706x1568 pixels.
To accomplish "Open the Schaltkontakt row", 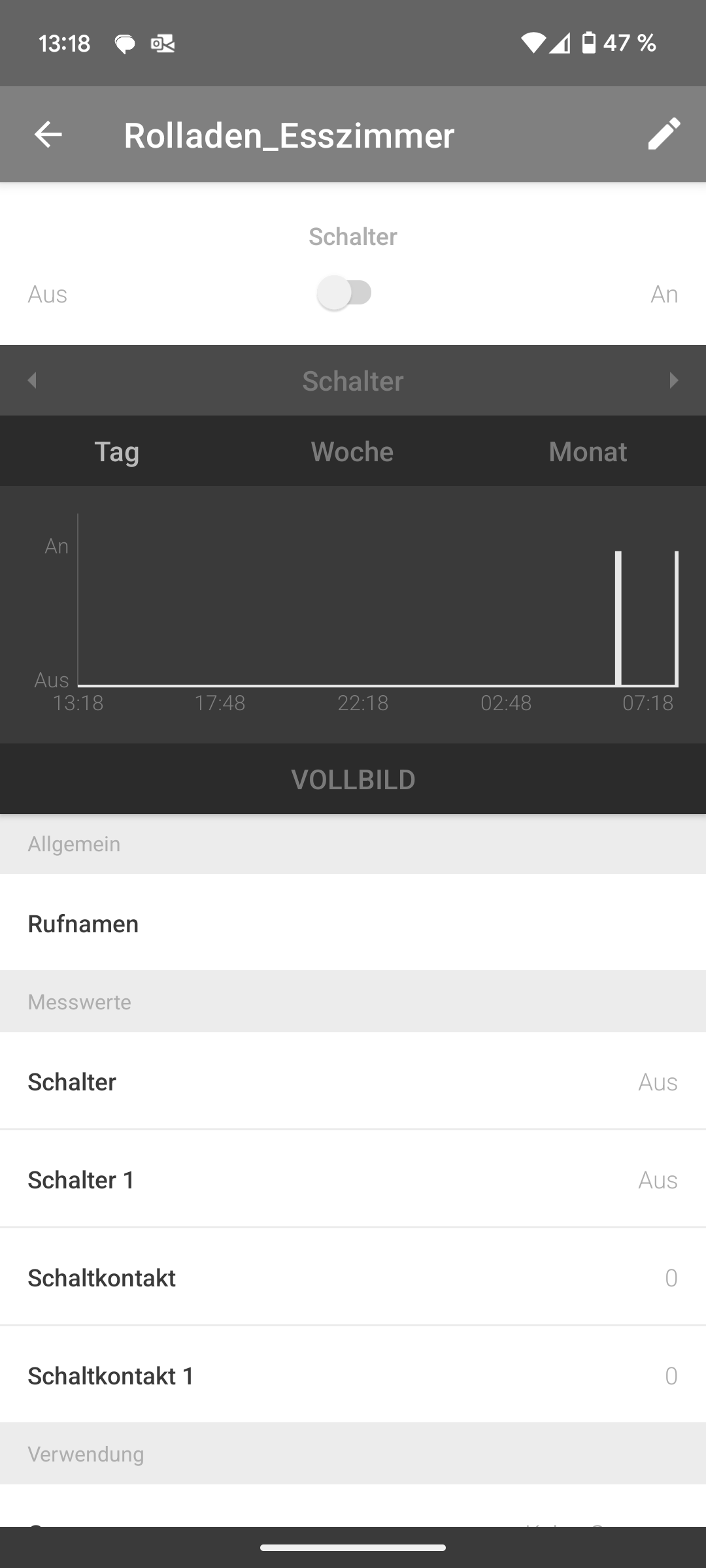I will click(x=353, y=1277).
